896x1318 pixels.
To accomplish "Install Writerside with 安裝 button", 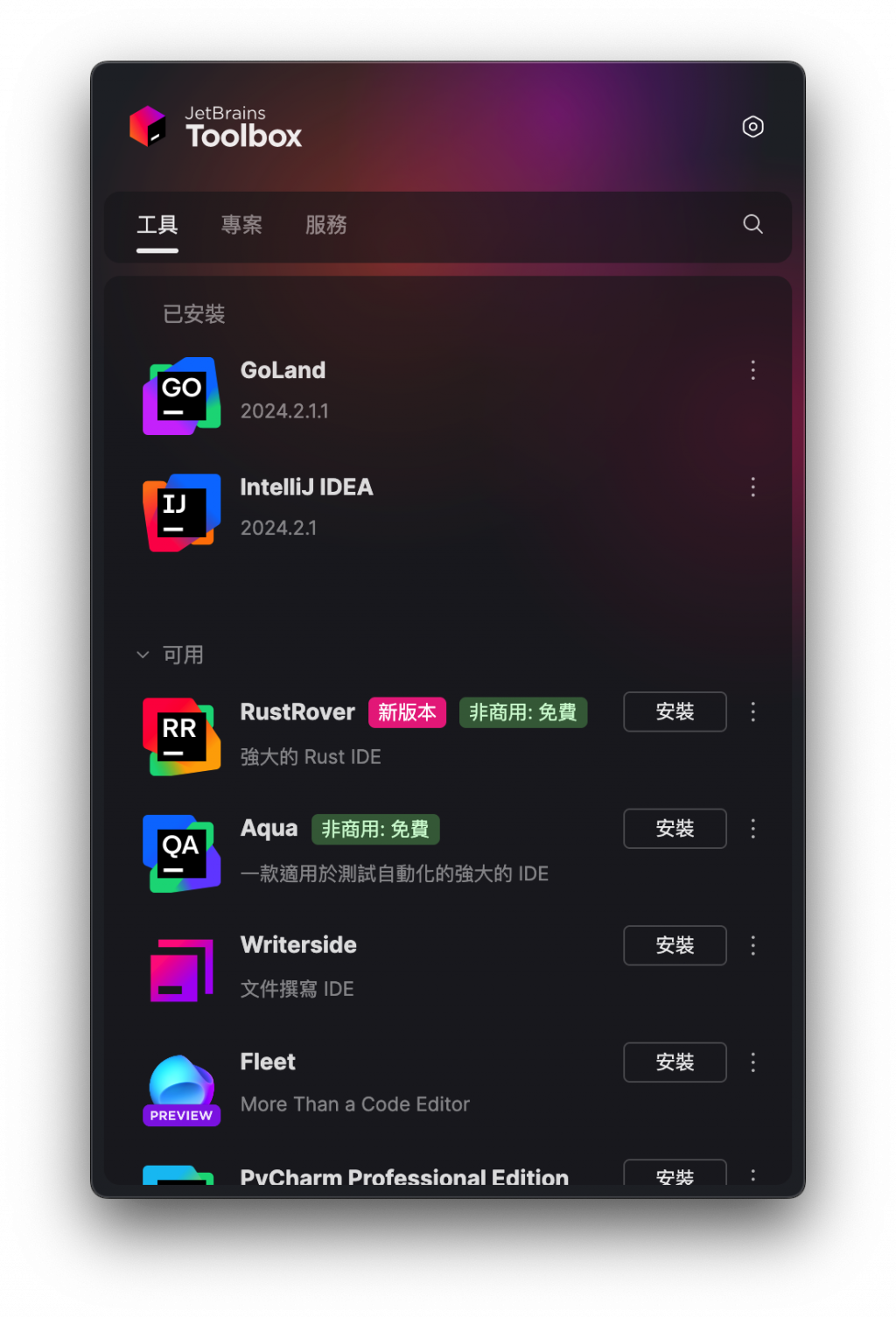I will coord(675,945).
